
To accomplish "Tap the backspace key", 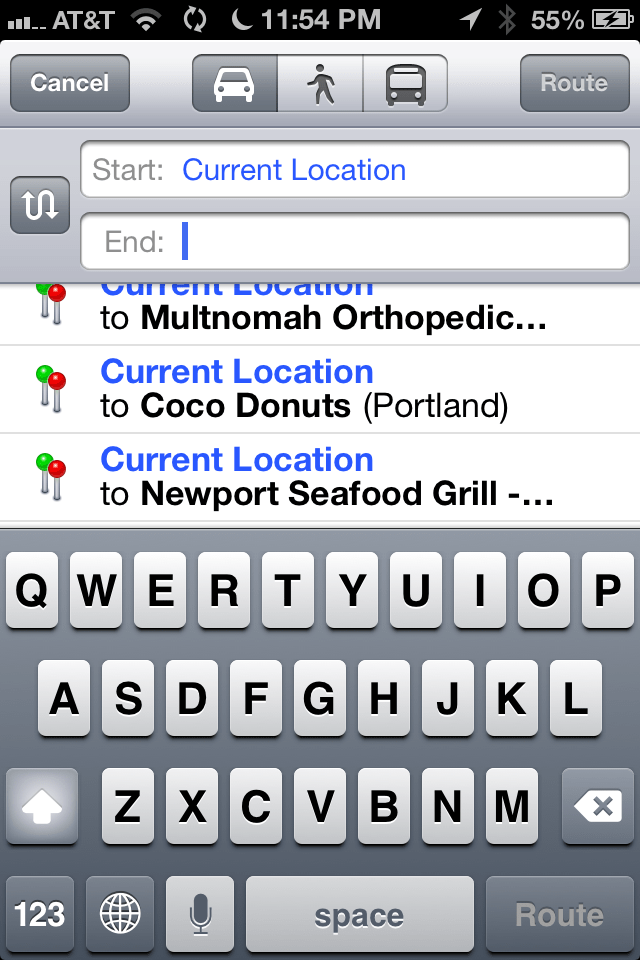I will [x=598, y=805].
